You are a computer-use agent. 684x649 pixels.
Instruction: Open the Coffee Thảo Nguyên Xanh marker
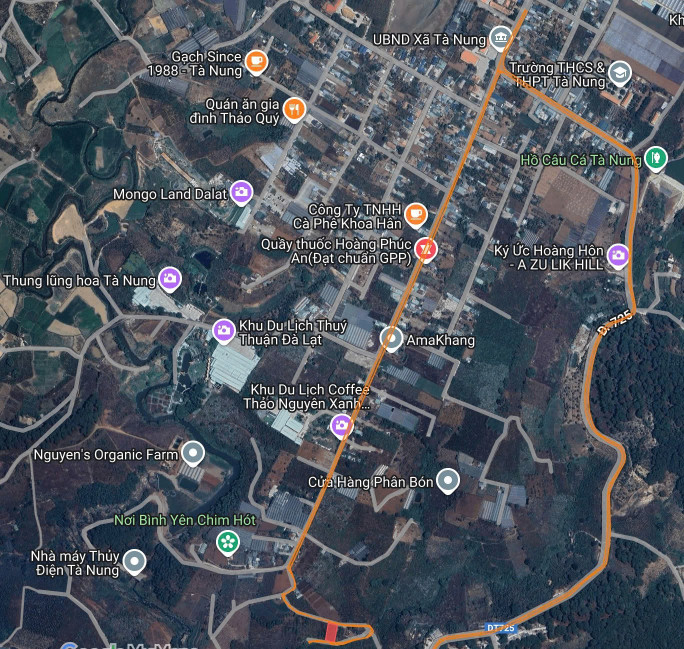pos(341,427)
